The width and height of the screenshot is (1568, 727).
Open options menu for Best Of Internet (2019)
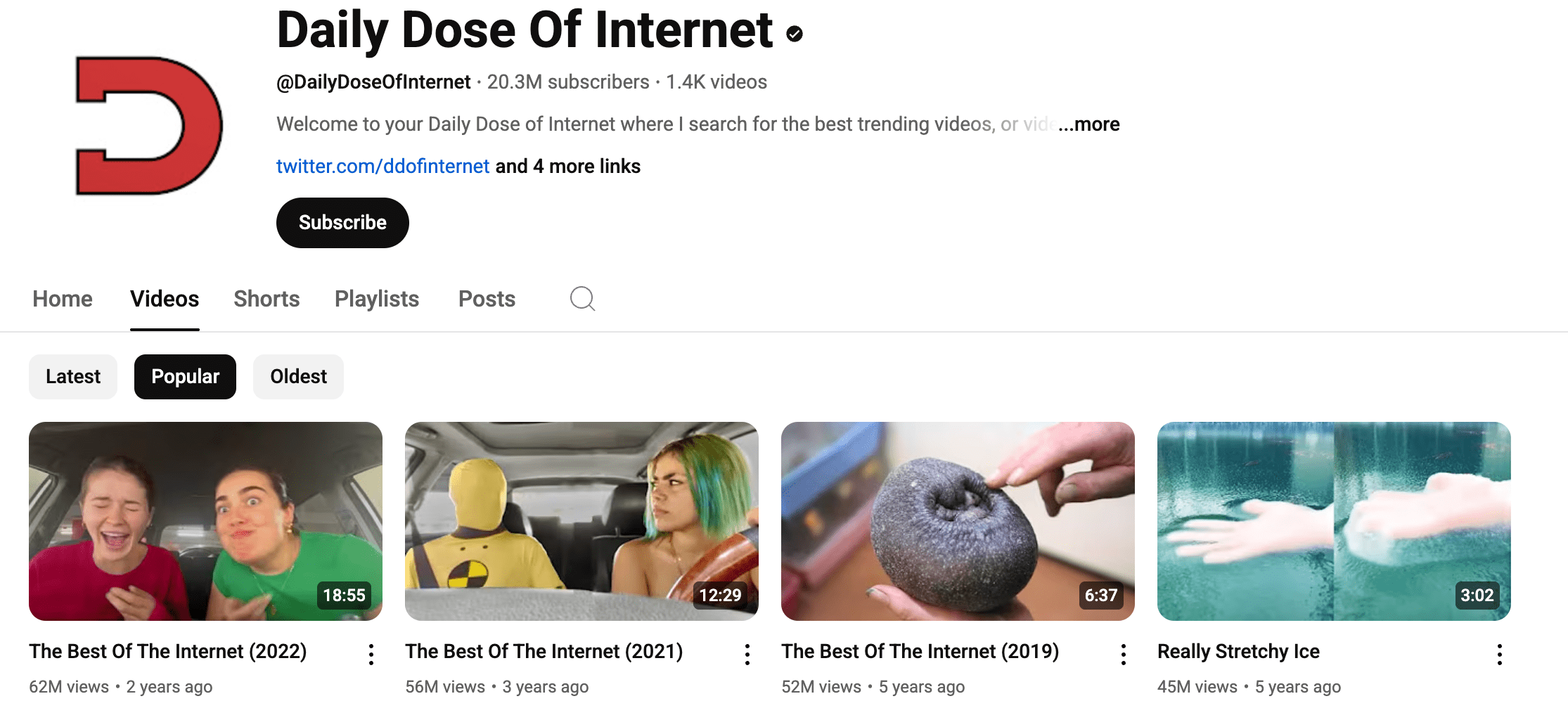click(1124, 655)
